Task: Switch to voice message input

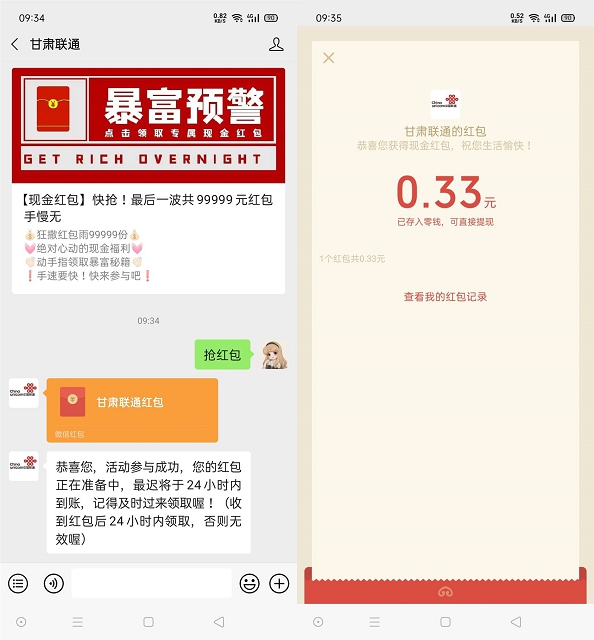Action: click(x=54, y=583)
